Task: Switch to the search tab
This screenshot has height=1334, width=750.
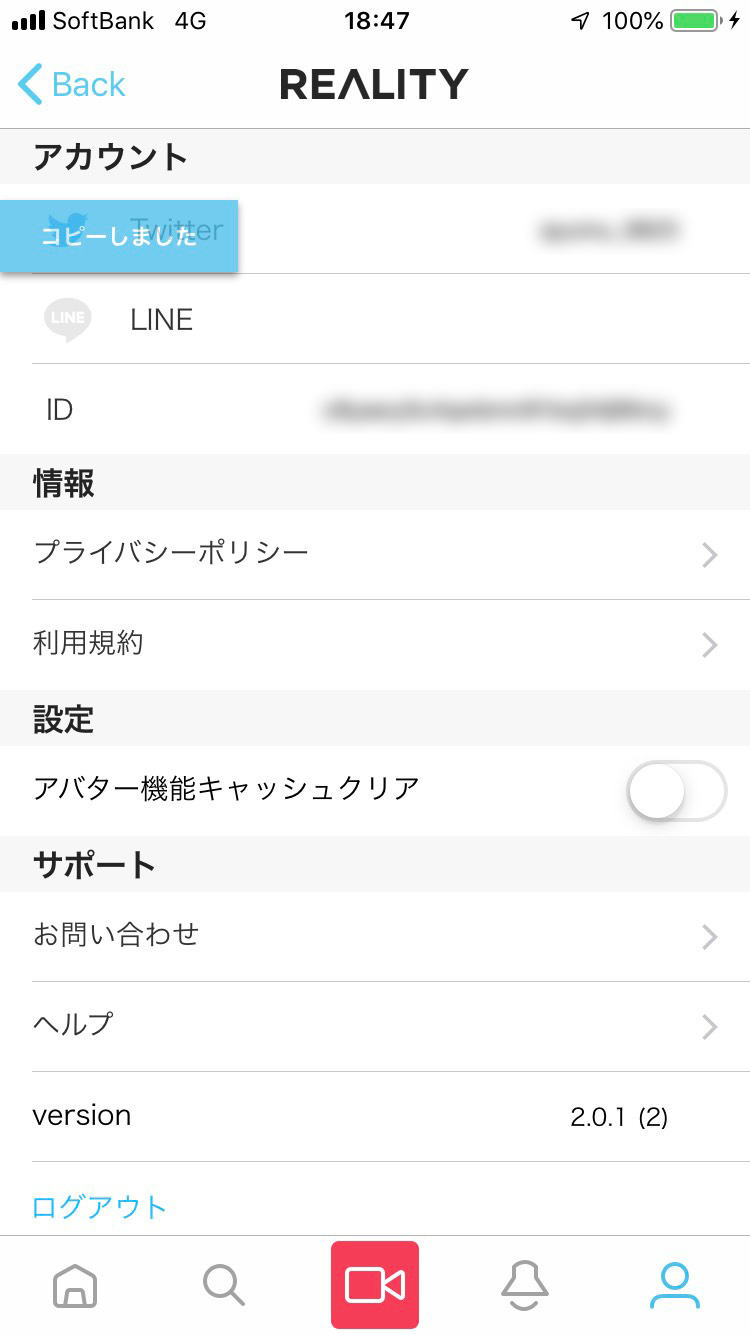Action: point(224,1285)
